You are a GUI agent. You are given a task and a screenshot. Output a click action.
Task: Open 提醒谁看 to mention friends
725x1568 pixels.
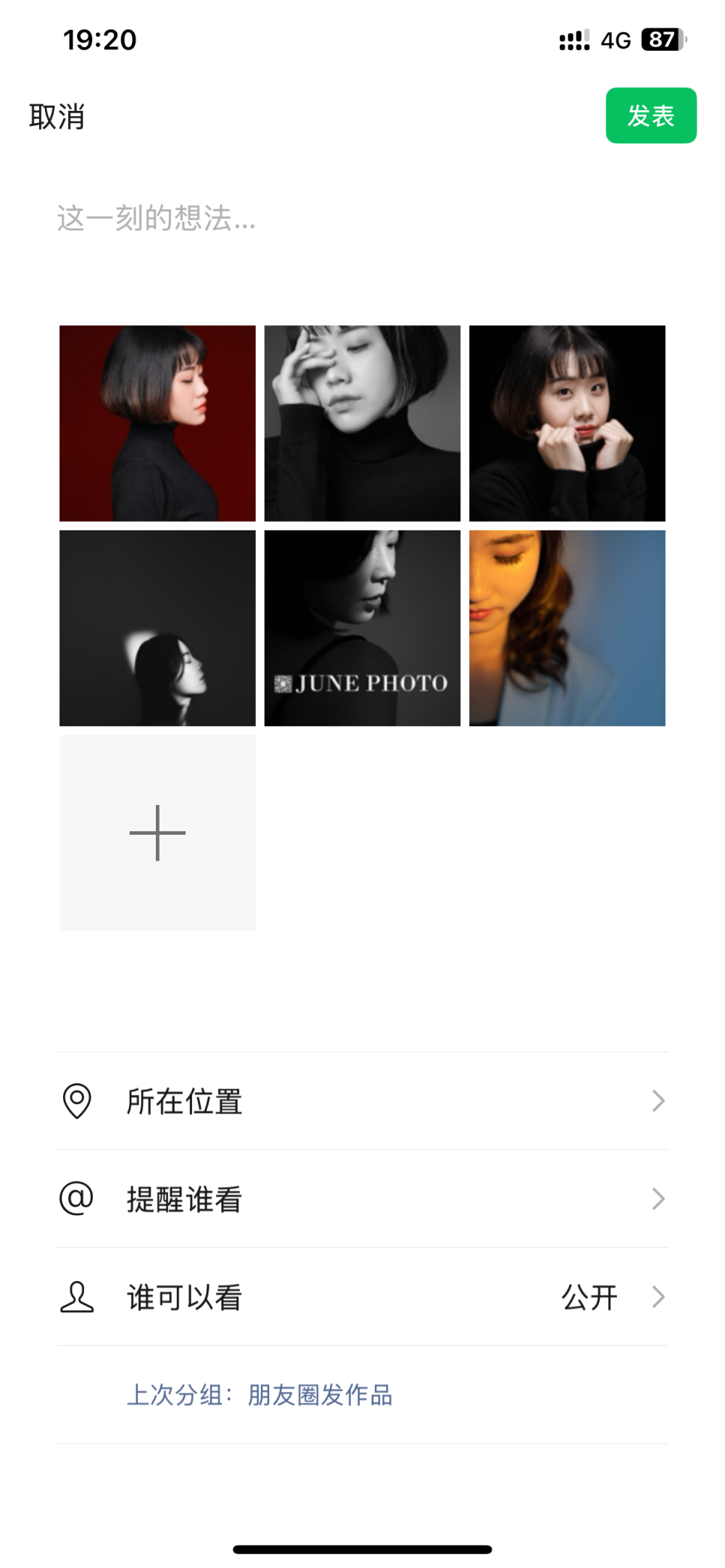click(362, 1198)
